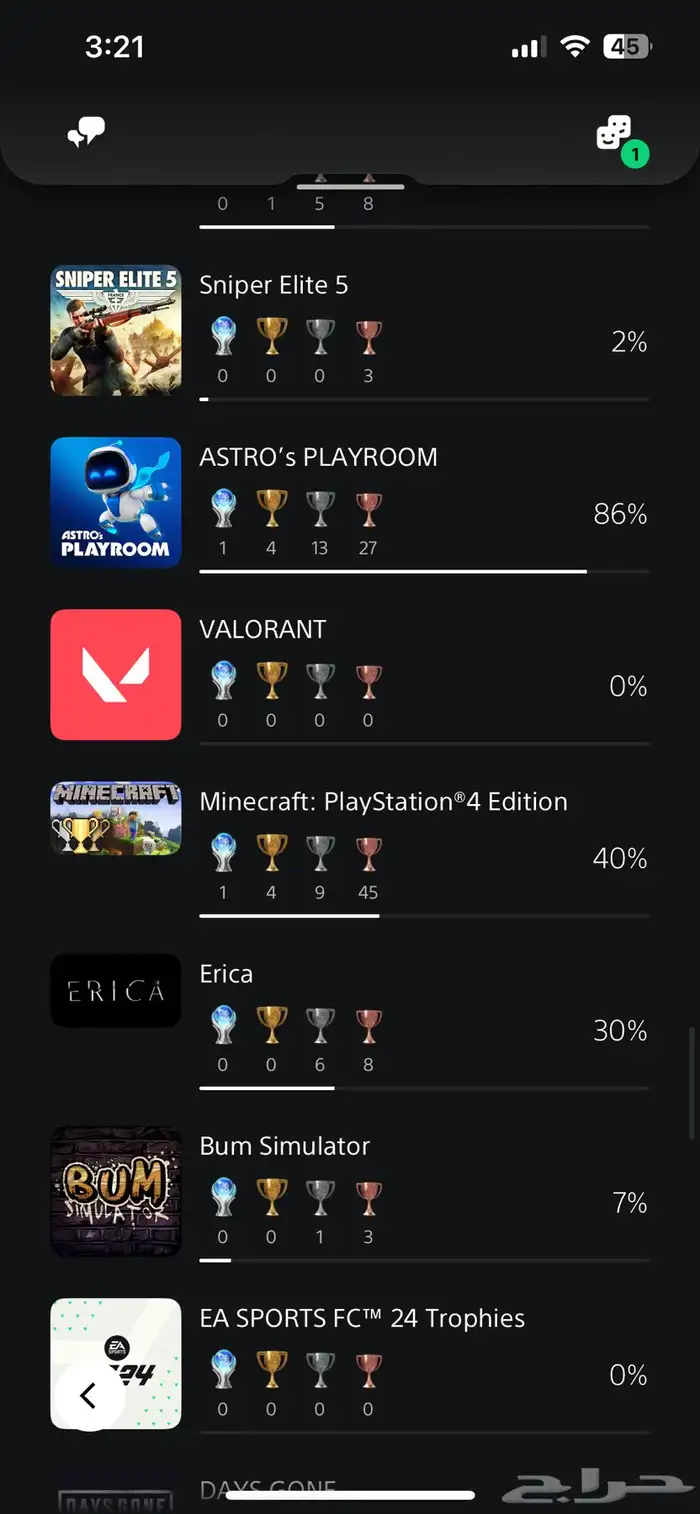
Task: Open Bum Simulator trophy list
Action: [350, 1191]
